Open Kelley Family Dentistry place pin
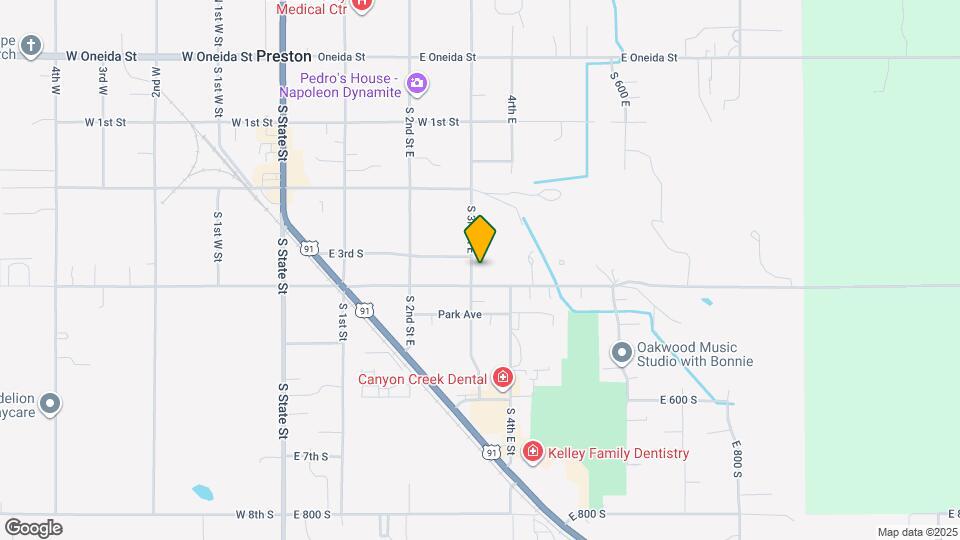This screenshot has height=540, width=960. pyautogui.click(x=533, y=453)
